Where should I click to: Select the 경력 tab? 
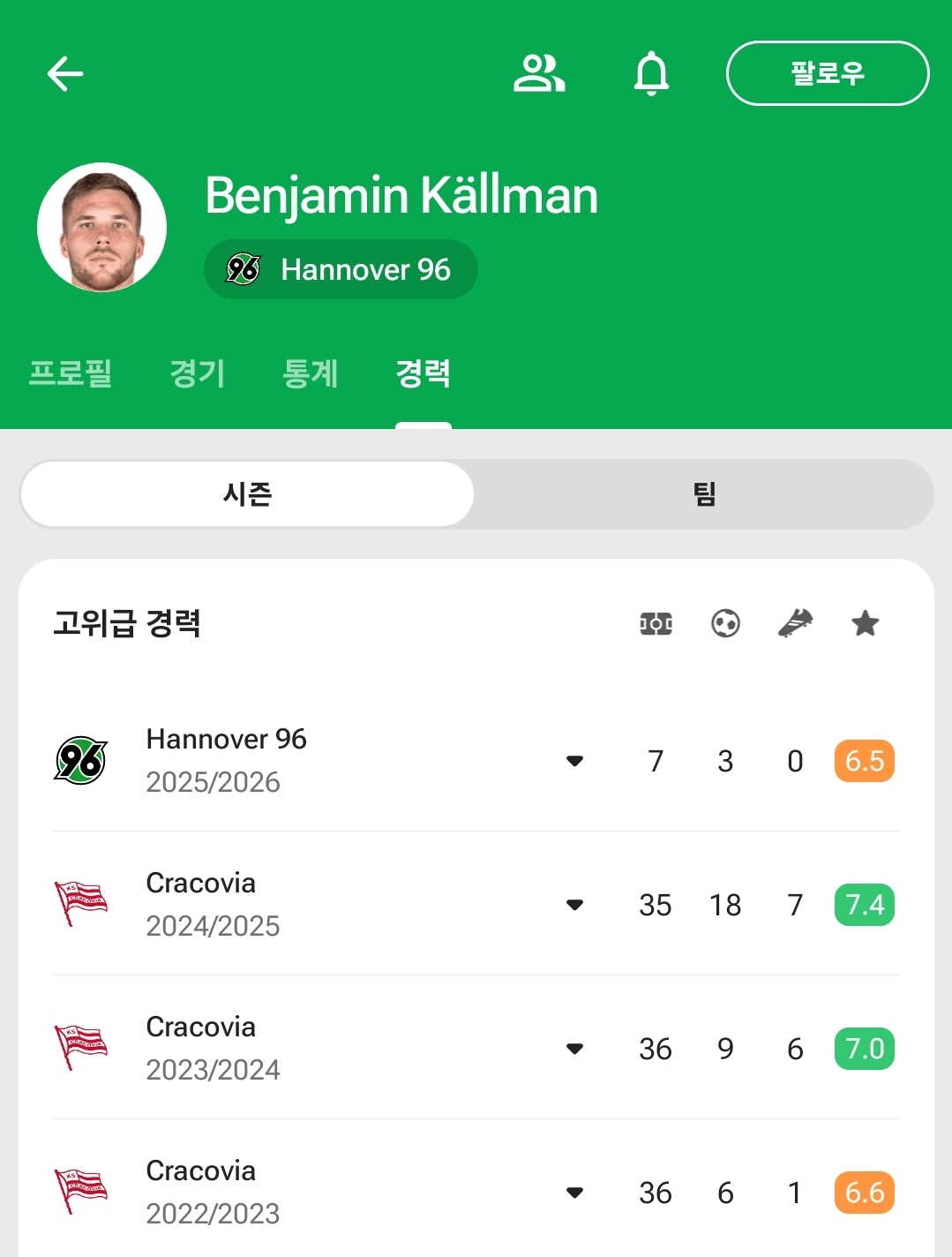point(423,373)
